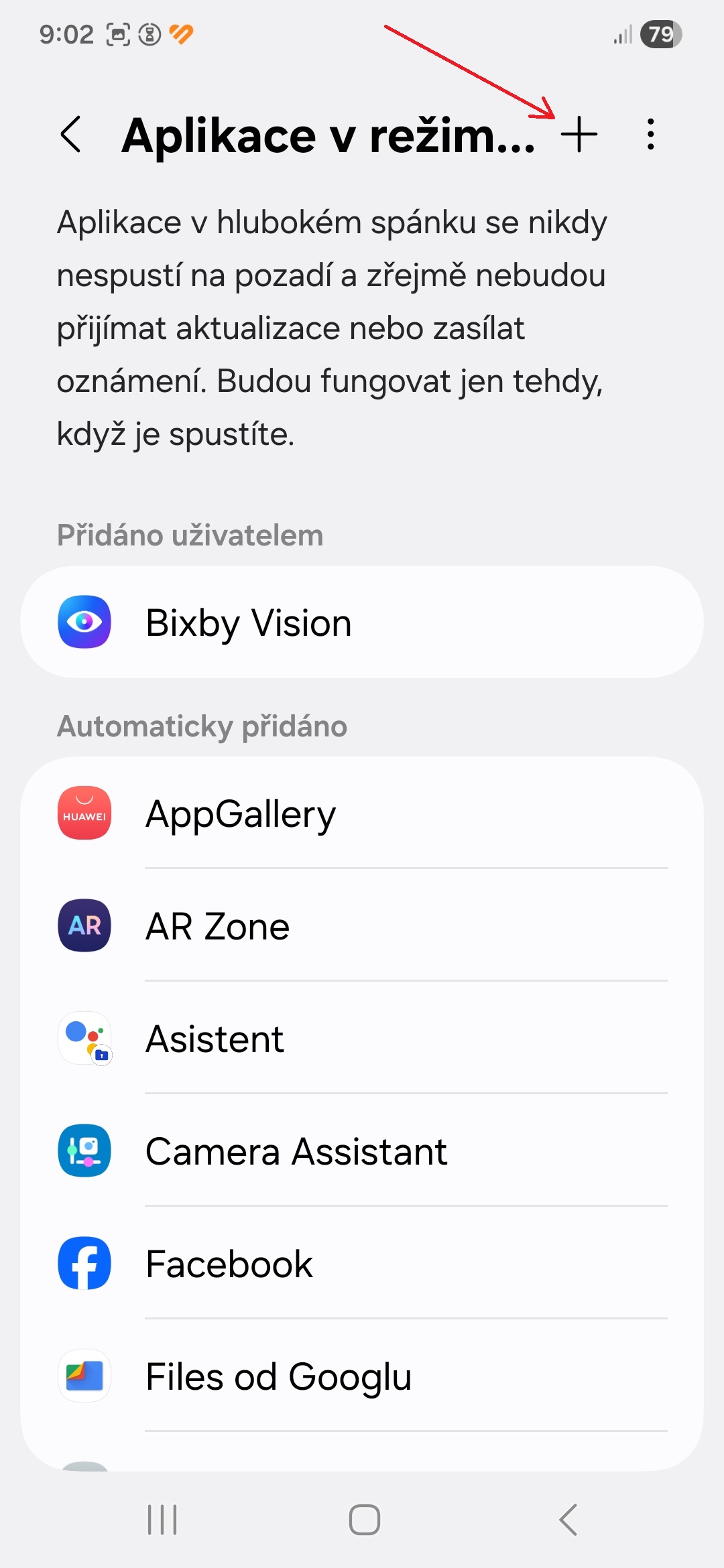
Task: Open Camera Assistant from the list
Action: (x=362, y=1151)
